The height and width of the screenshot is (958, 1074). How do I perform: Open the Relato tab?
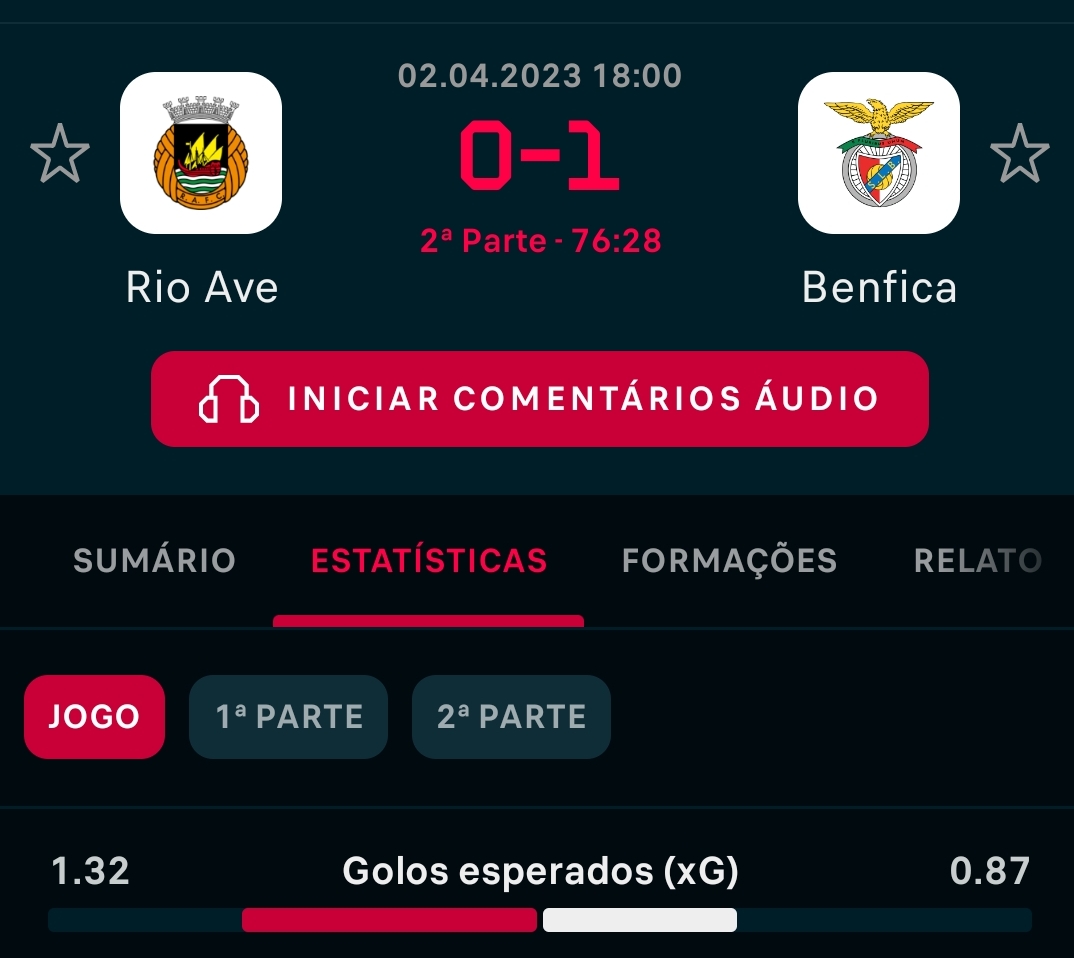tap(977, 560)
